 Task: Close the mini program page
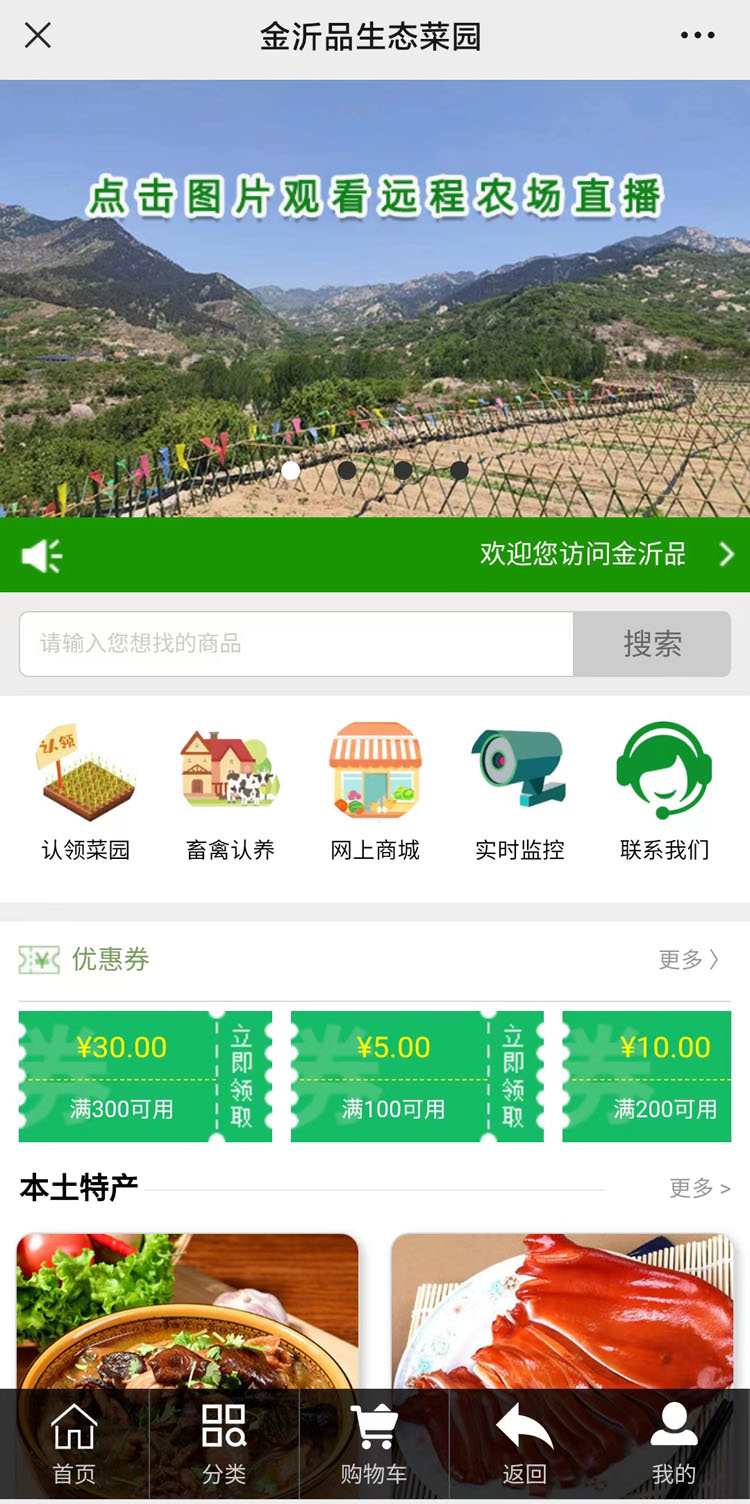[x=38, y=36]
